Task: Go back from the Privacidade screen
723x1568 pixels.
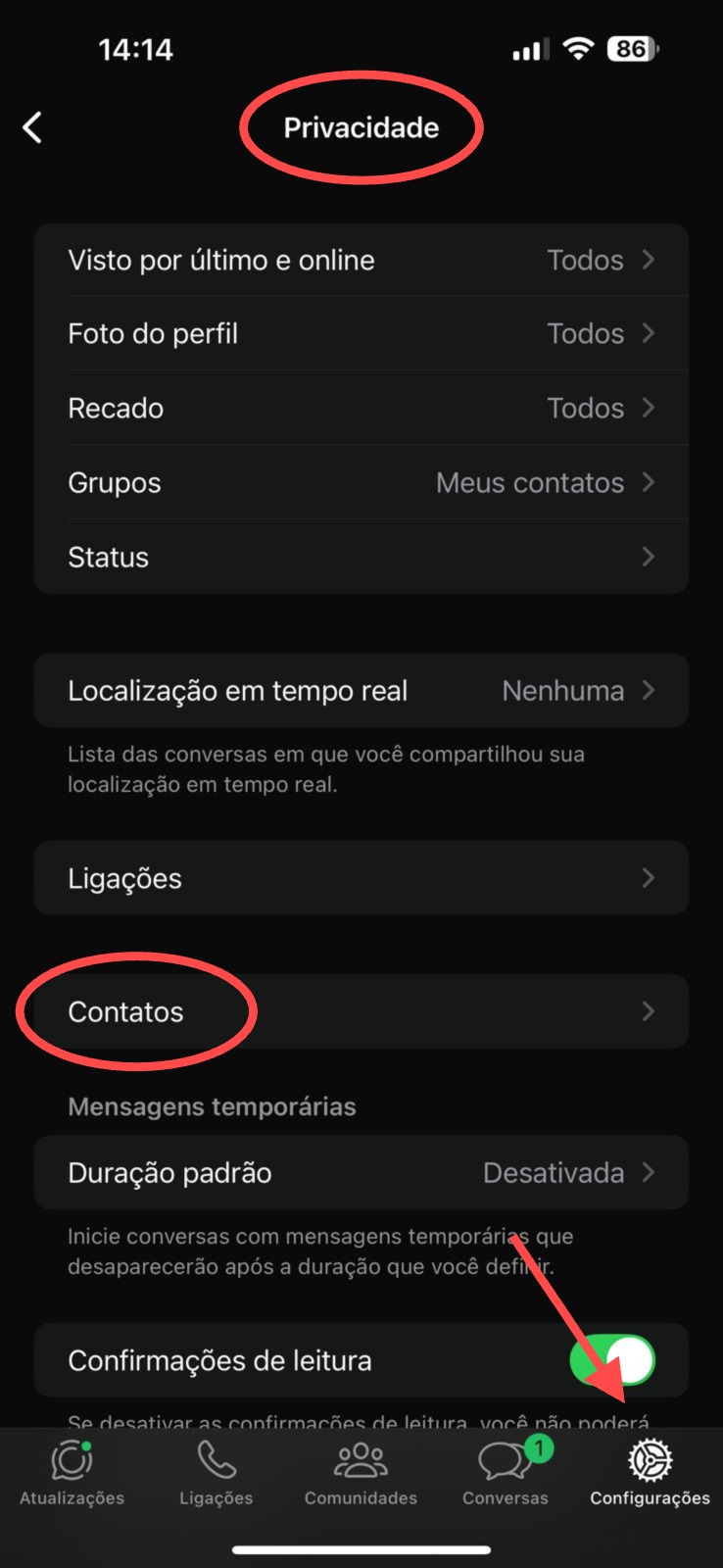Action: pyautogui.click(x=33, y=127)
